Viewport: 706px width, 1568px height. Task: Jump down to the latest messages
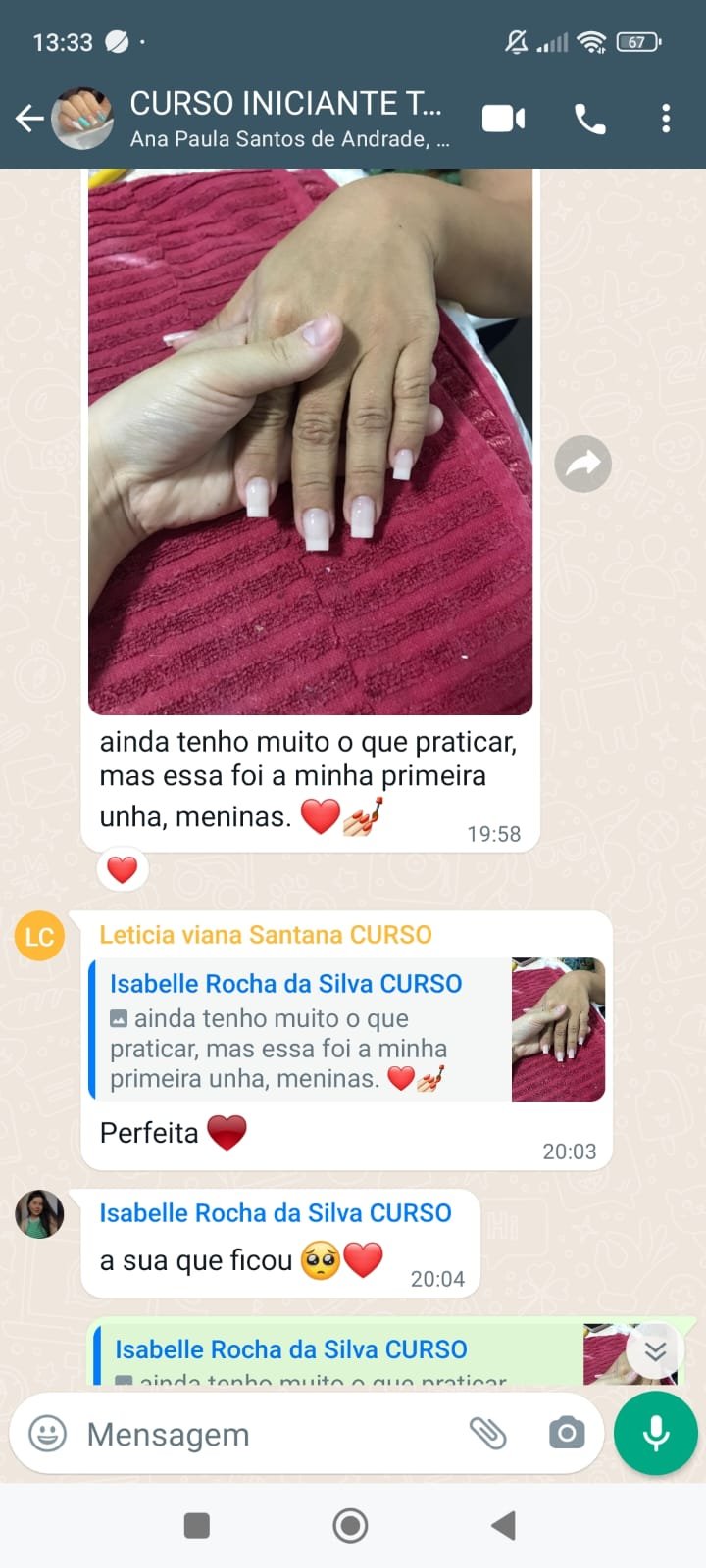click(655, 1351)
